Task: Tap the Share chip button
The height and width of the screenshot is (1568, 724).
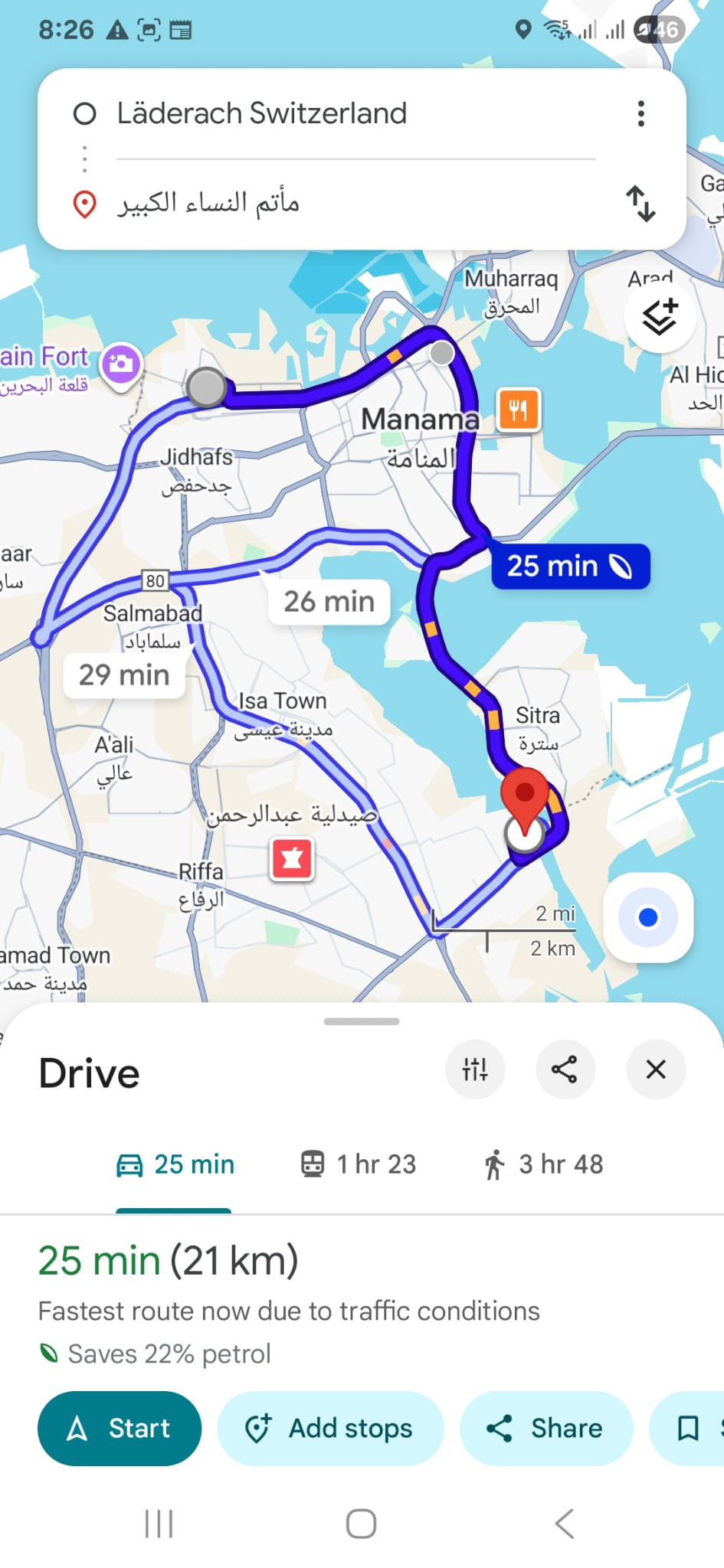Action: point(545,1429)
